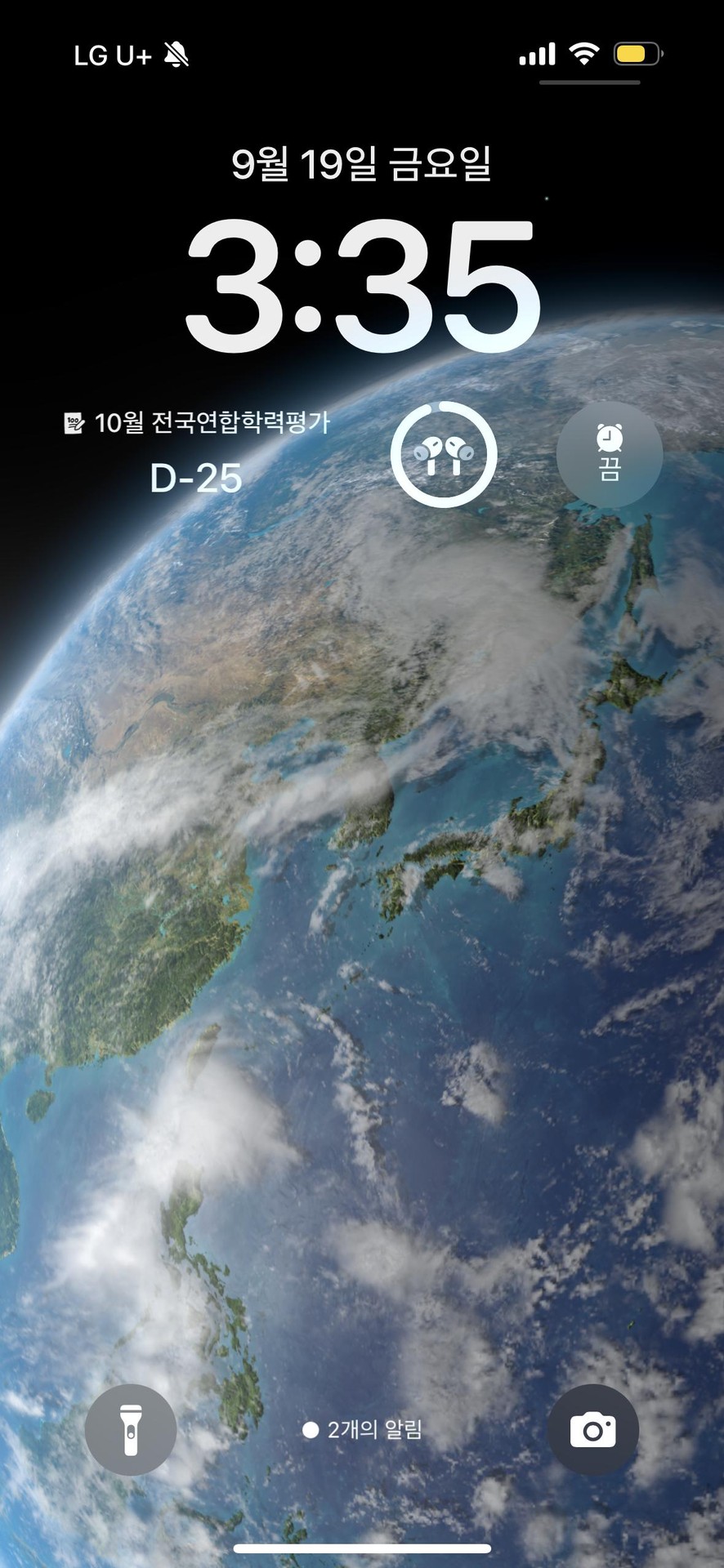Open the AirPods battery widget

point(444,454)
